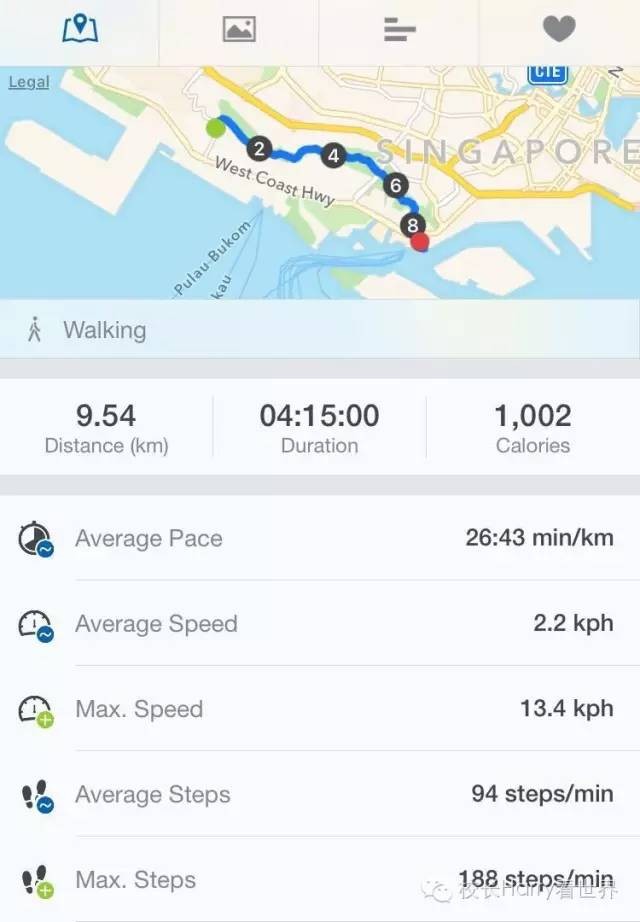The width and height of the screenshot is (640, 922).
Task: Open the charts and splits tab
Action: coord(399,30)
